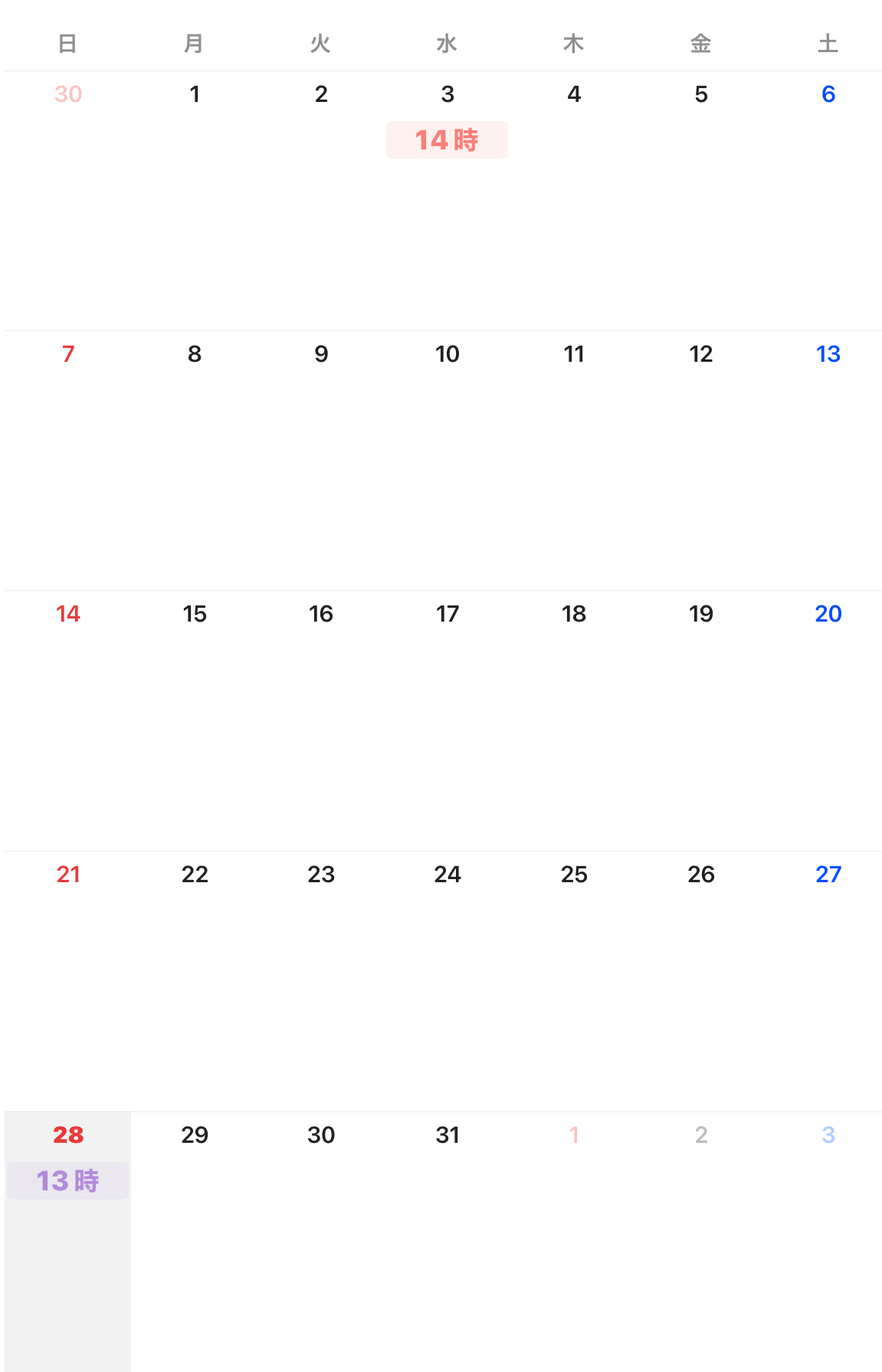The width and height of the screenshot is (882, 1372).
Task: Select day 29 in the last row
Action: click(x=195, y=1135)
